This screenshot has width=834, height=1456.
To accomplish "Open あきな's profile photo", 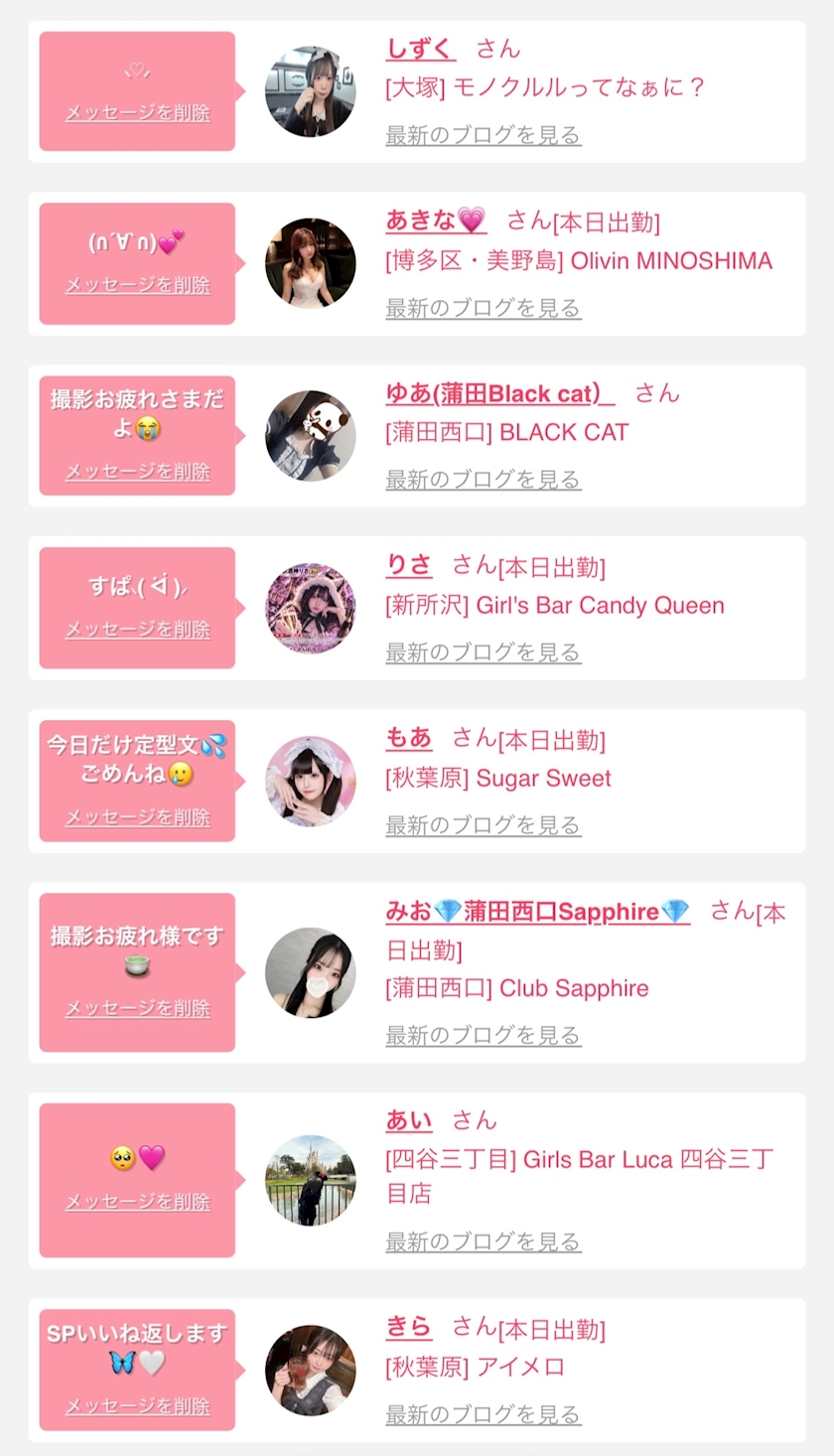I will [311, 263].
